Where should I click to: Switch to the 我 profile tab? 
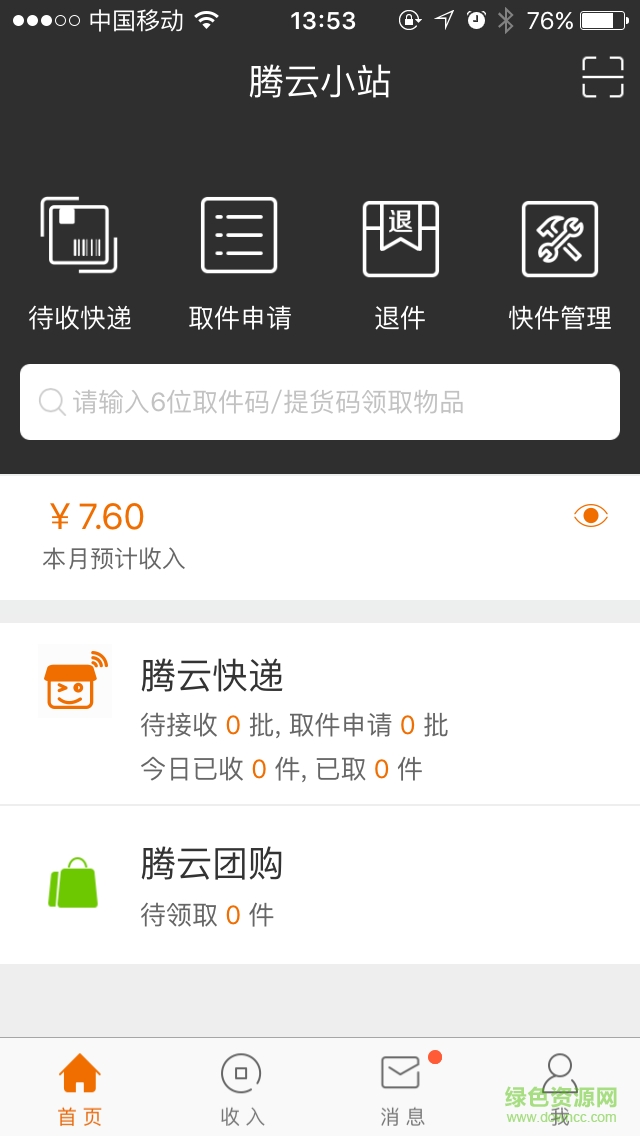560,1088
